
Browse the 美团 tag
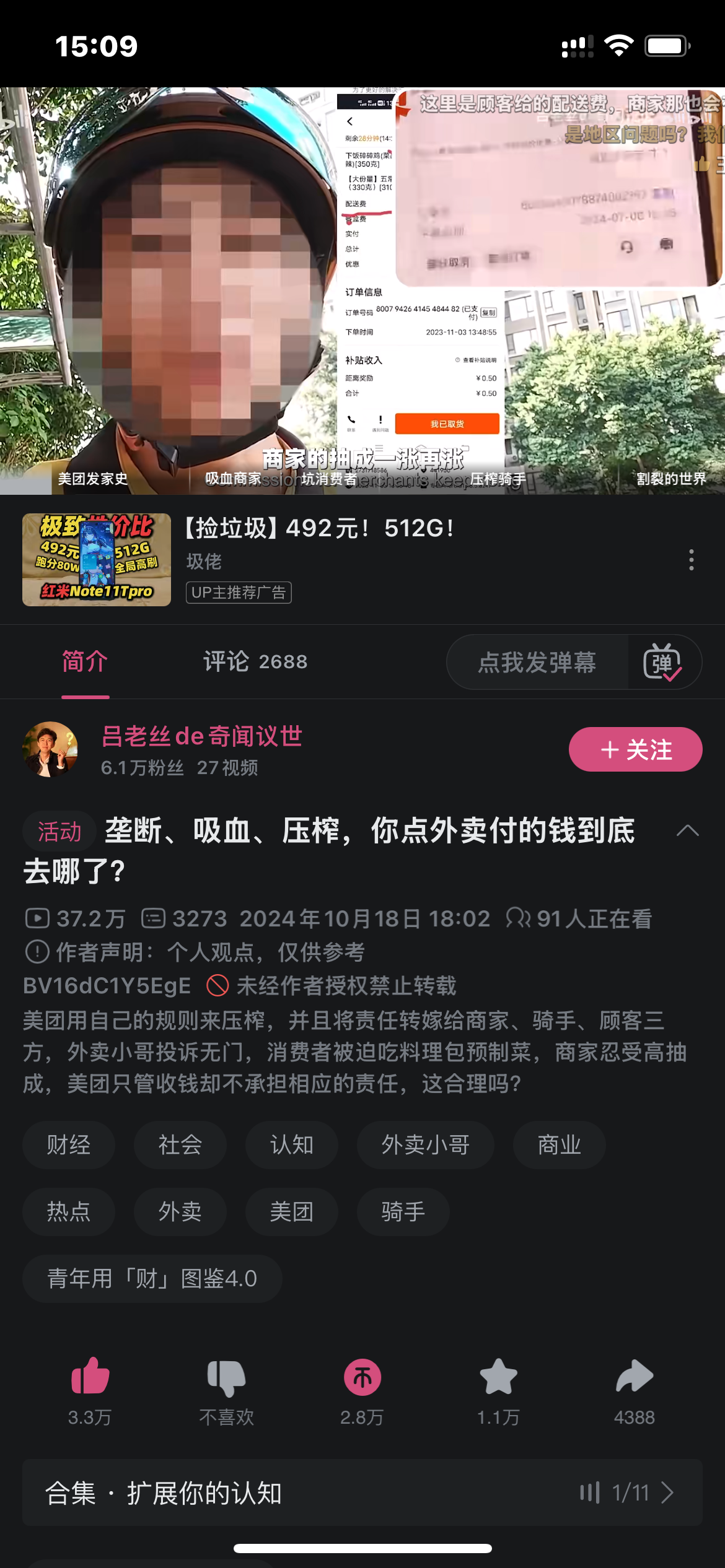point(291,1212)
